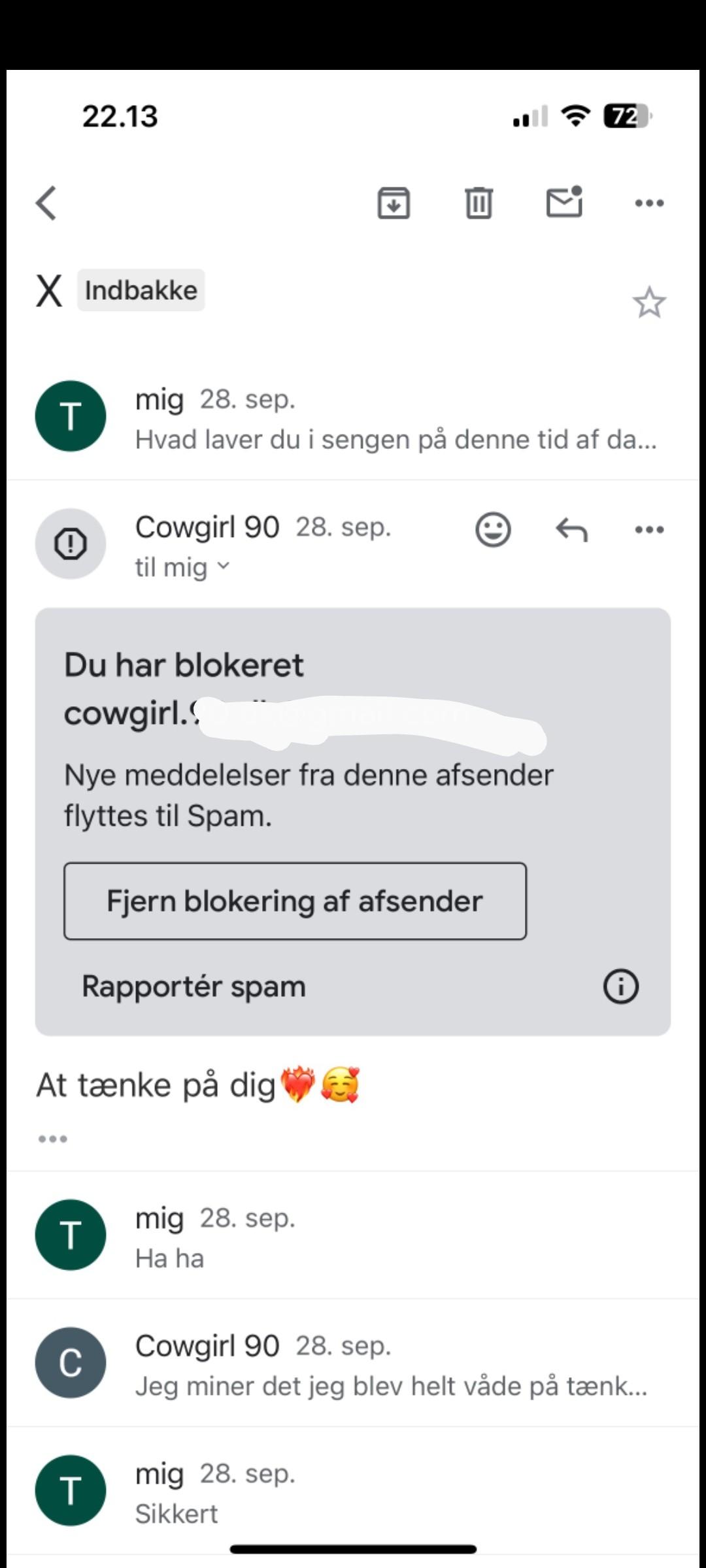Screen dimensions: 706x1568
Task: Mark the conversation as unread
Action: point(564,202)
